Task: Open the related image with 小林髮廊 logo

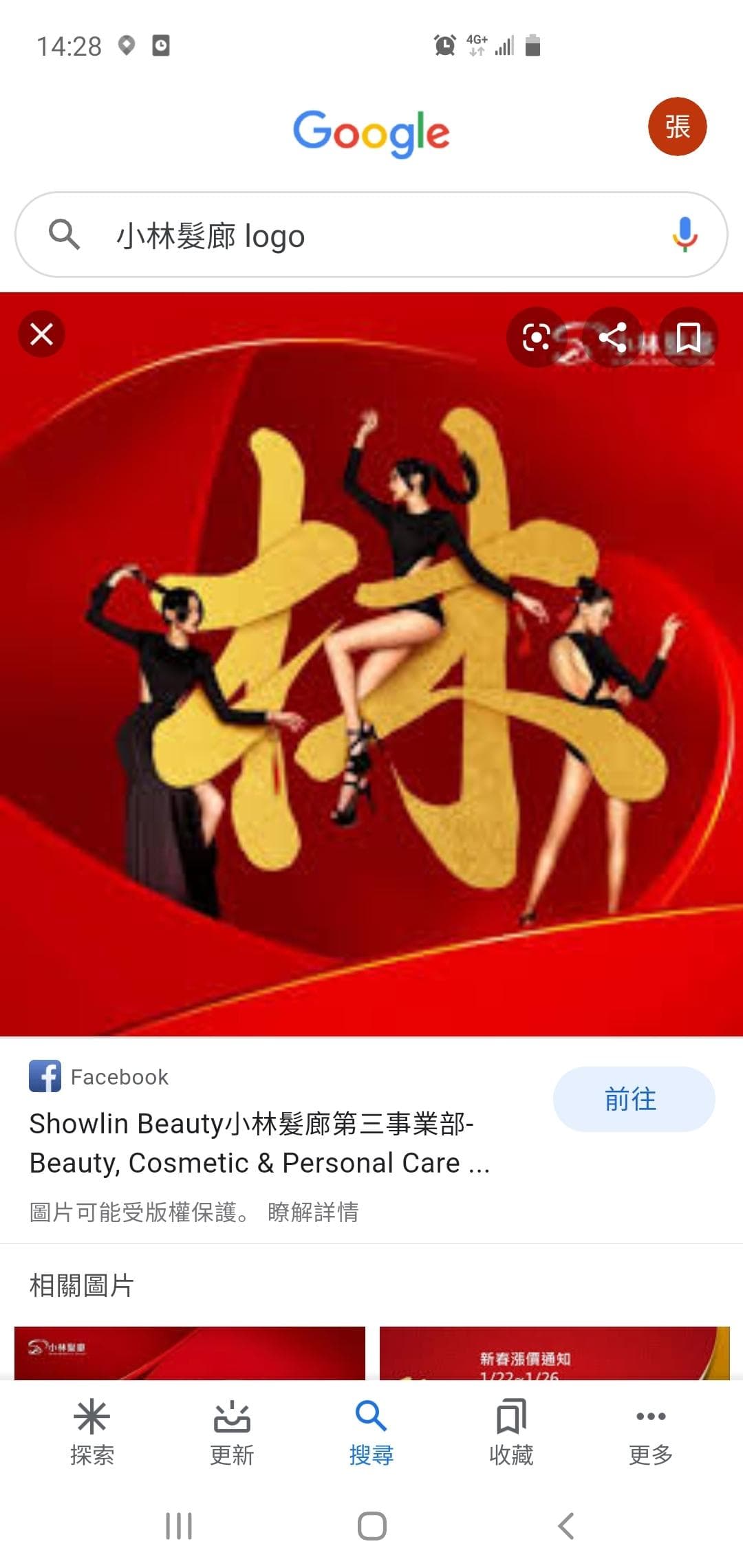Action: click(x=190, y=1353)
